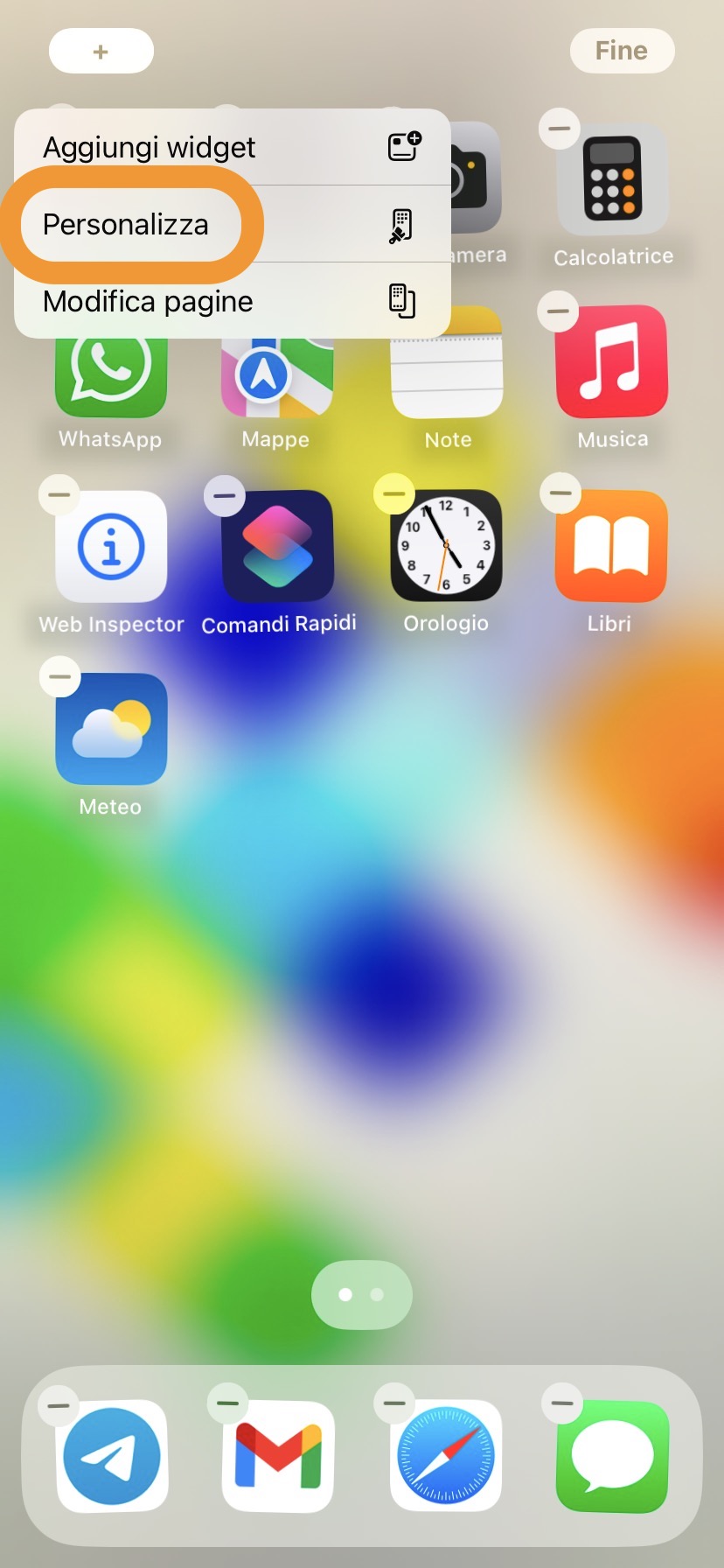This screenshot has height=1568, width=724.
Task: Launch Safari from the dock
Action: tap(445, 1456)
